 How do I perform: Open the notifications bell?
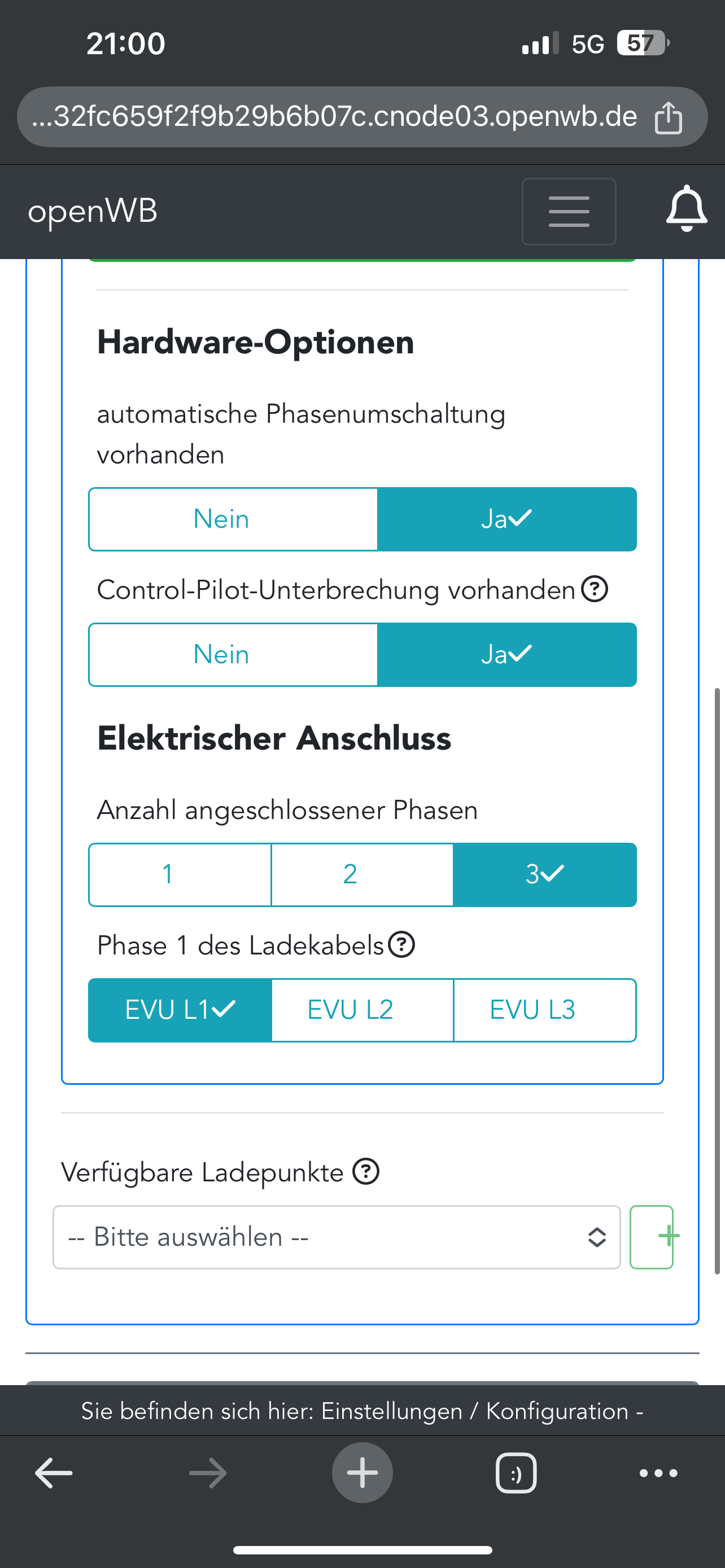coord(686,209)
